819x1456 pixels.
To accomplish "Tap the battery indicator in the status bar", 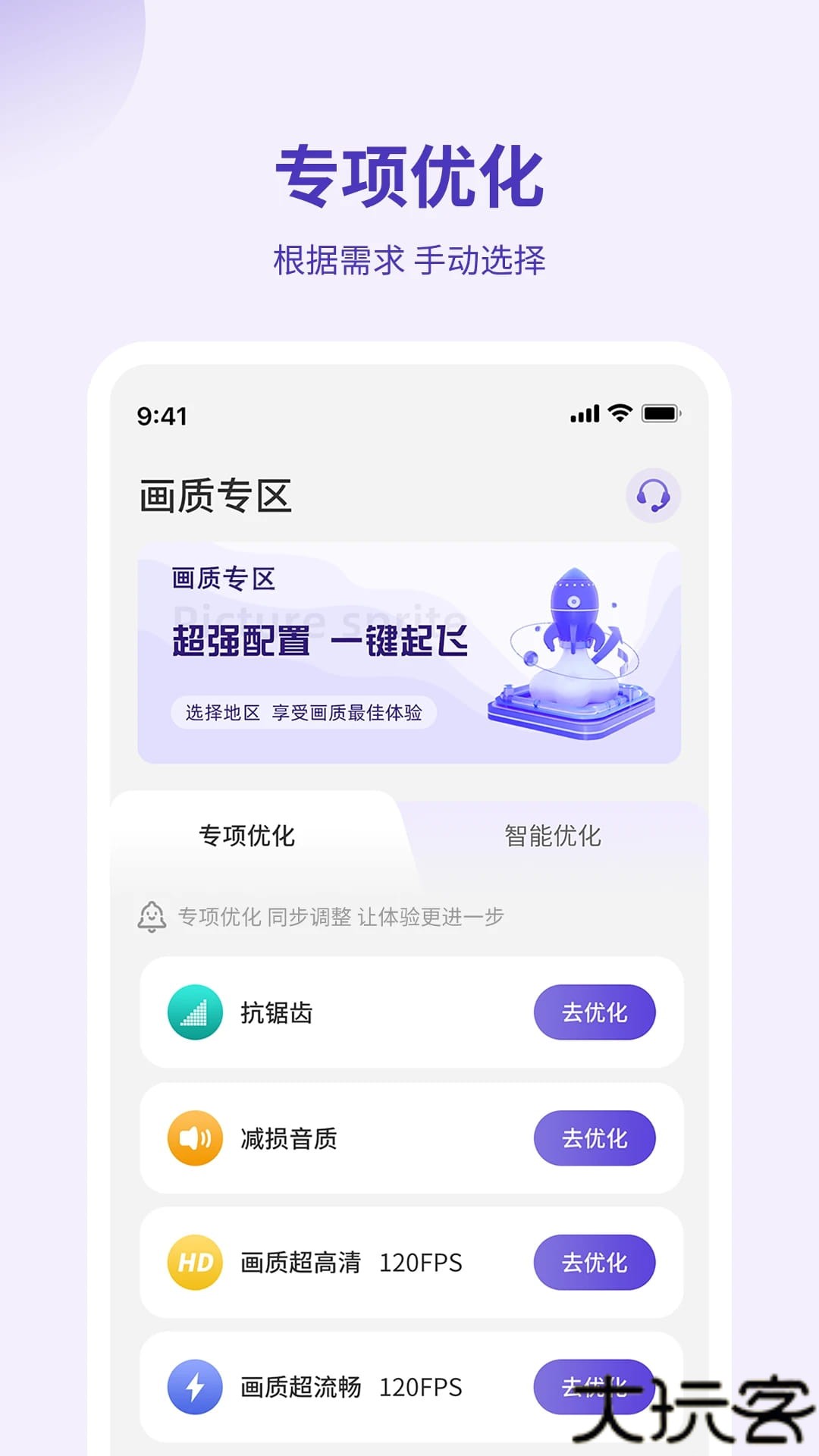I will (x=661, y=414).
